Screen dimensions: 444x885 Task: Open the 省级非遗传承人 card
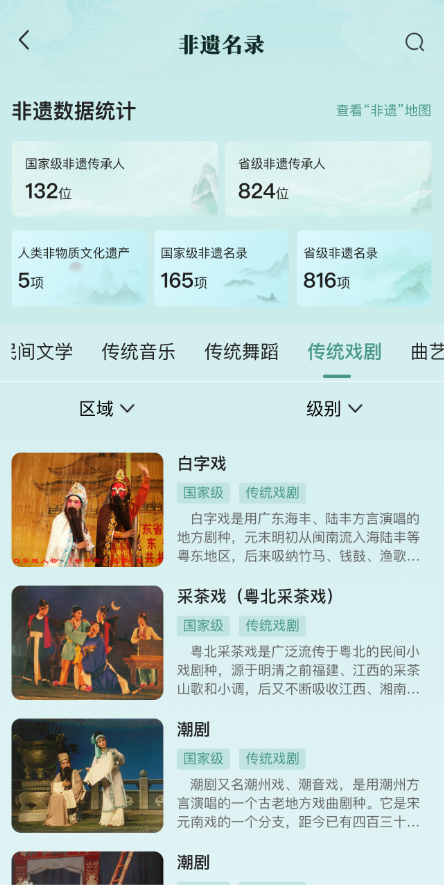point(328,179)
